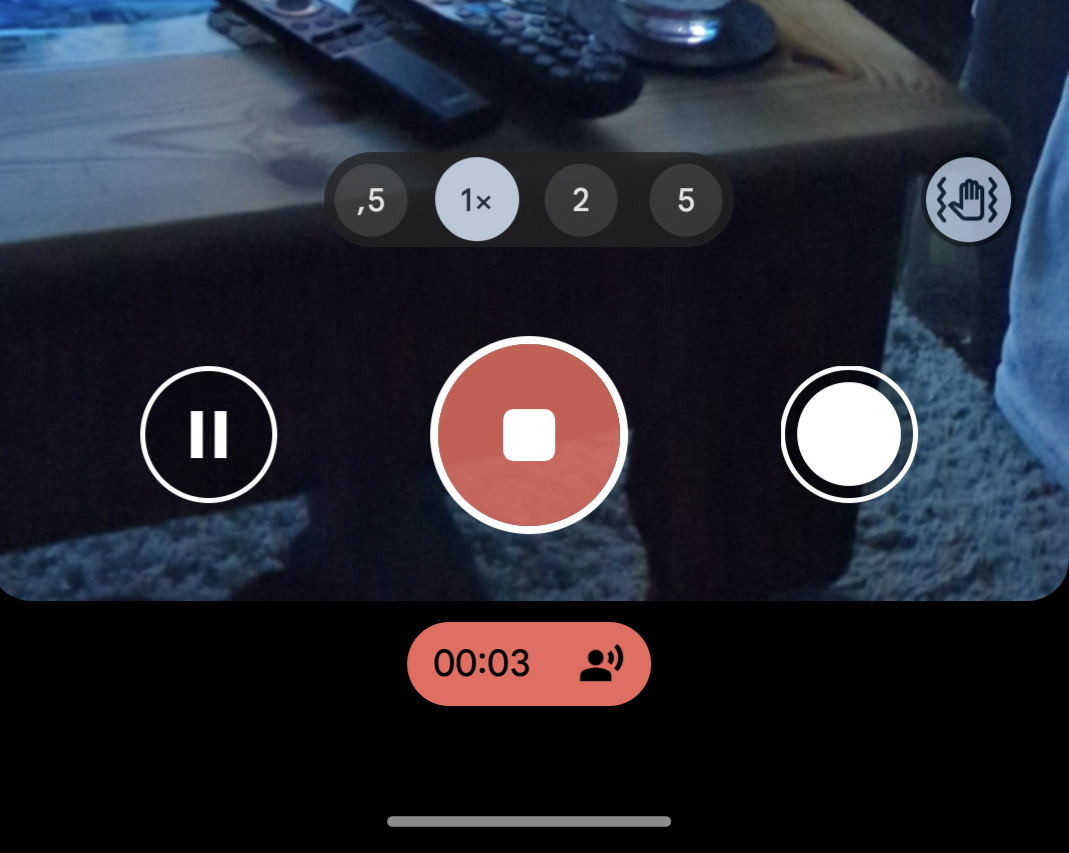Viewport: 1069px width, 853px height.
Task: Select the 1× zoom level
Action: click(477, 201)
